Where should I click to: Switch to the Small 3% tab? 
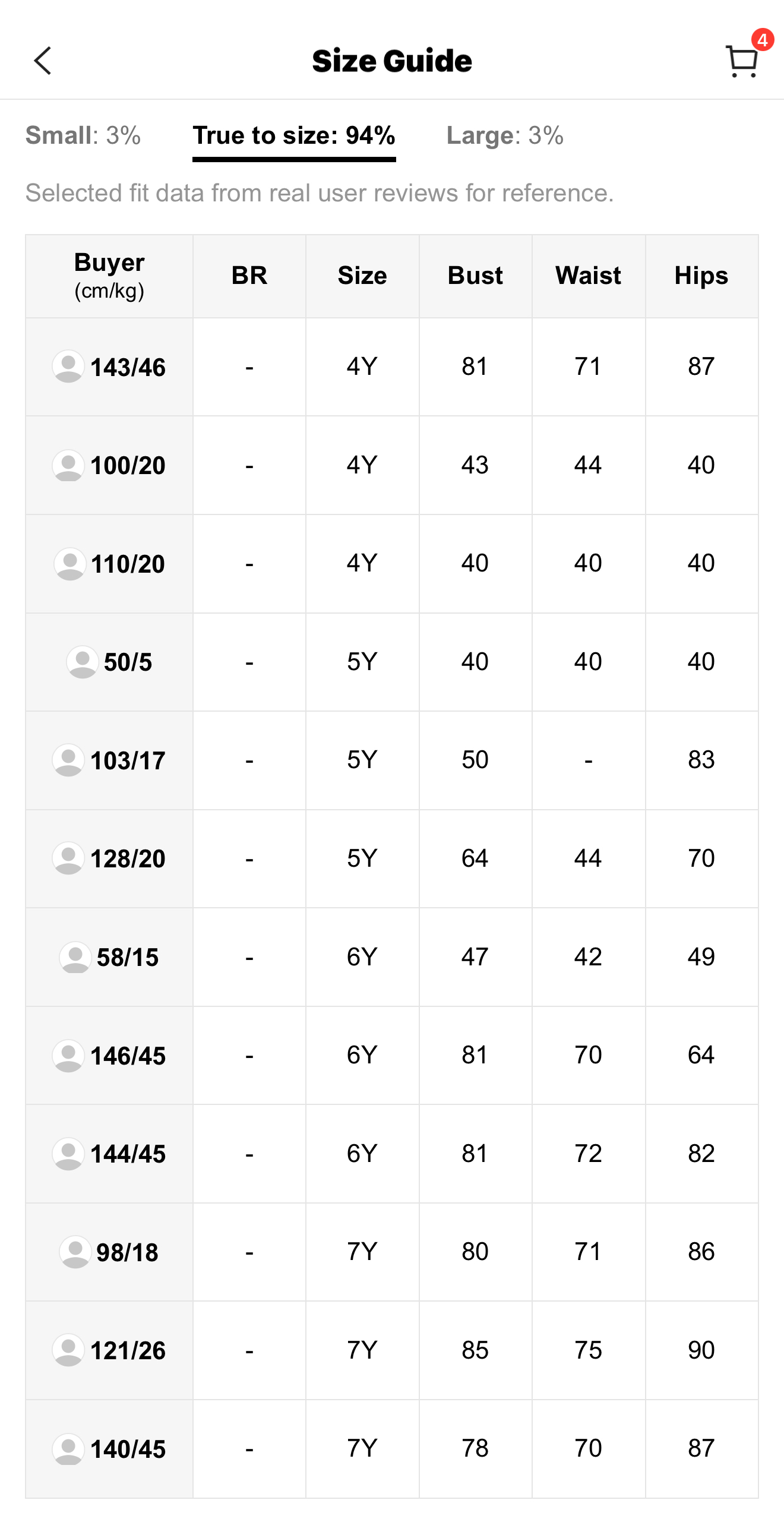(x=83, y=135)
